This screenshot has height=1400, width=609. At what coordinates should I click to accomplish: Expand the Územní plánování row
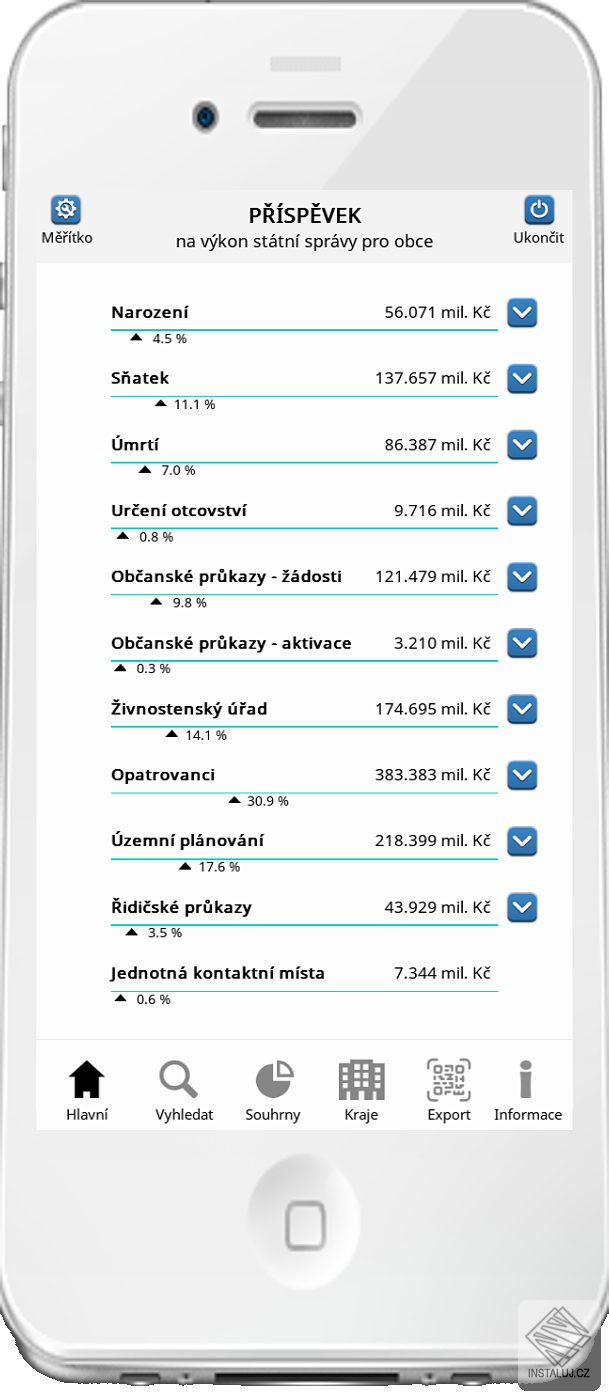tap(522, 841)
